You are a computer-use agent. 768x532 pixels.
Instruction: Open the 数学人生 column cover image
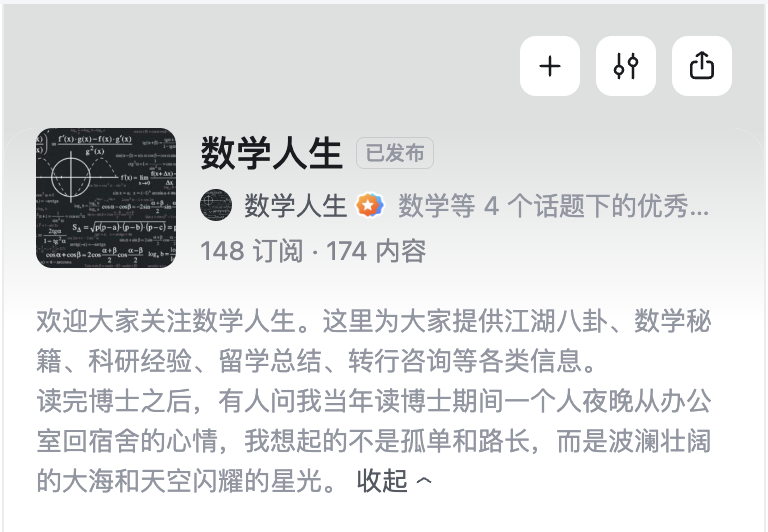[x=106, y=198]
